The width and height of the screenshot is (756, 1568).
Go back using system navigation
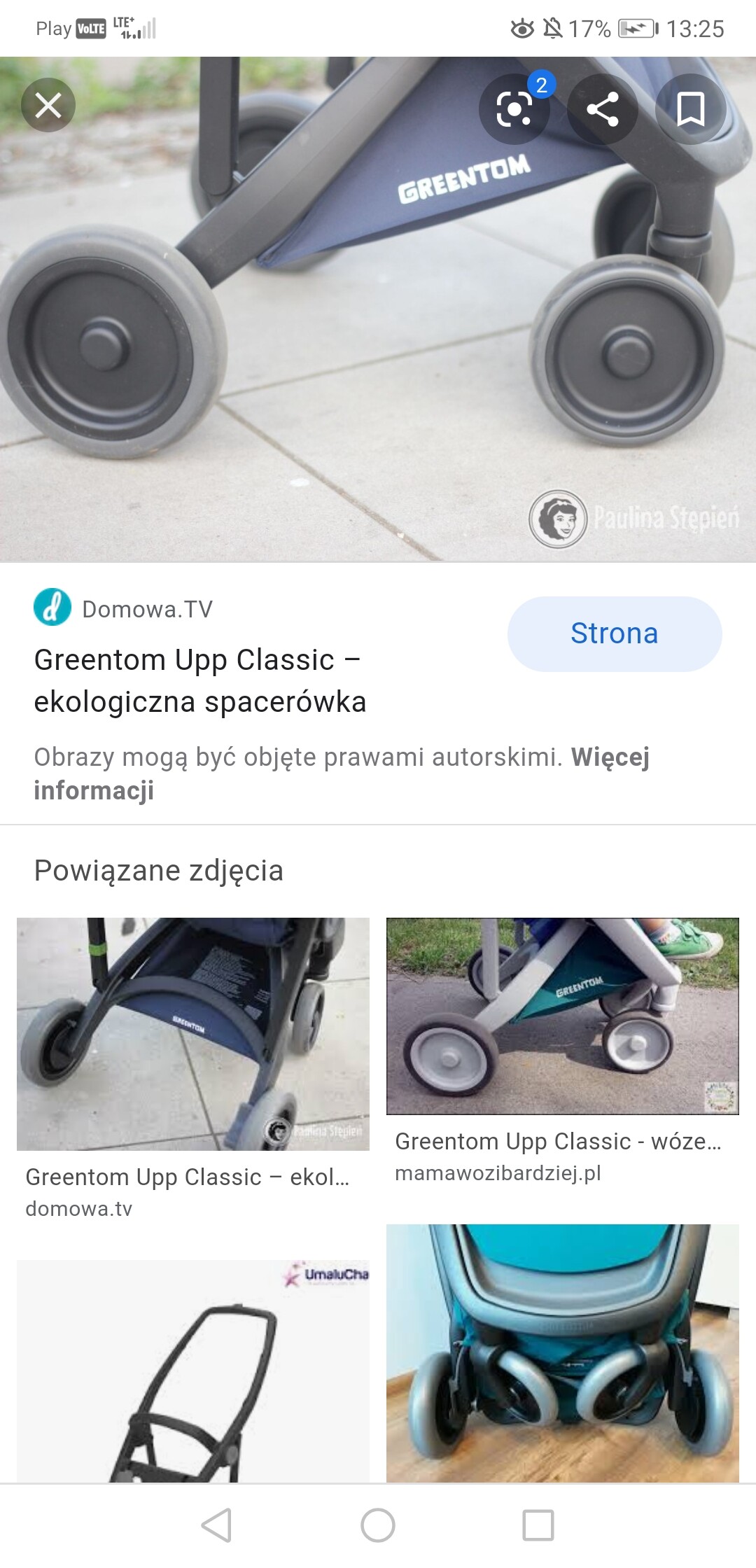[216, 1525]
